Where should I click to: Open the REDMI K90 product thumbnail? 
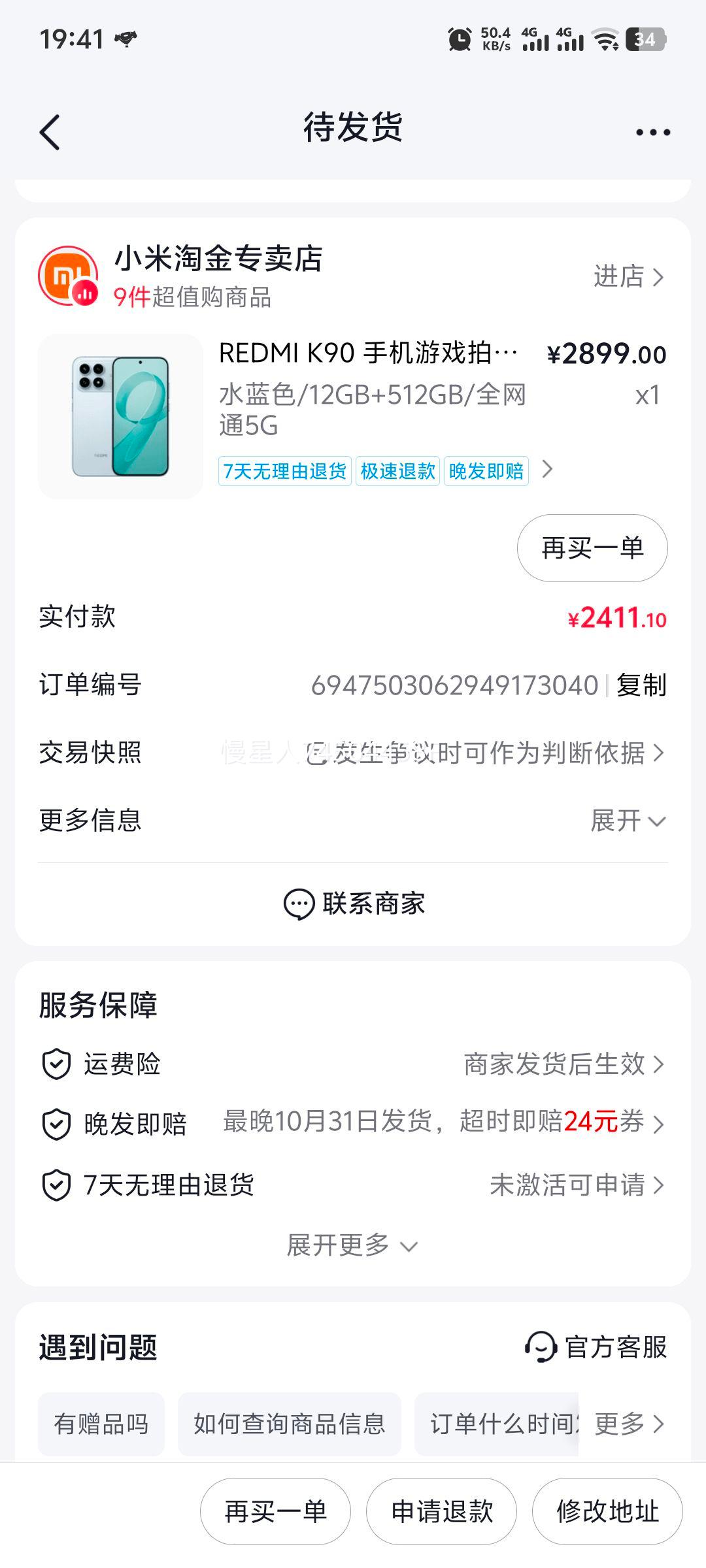(x=120, y=417)
